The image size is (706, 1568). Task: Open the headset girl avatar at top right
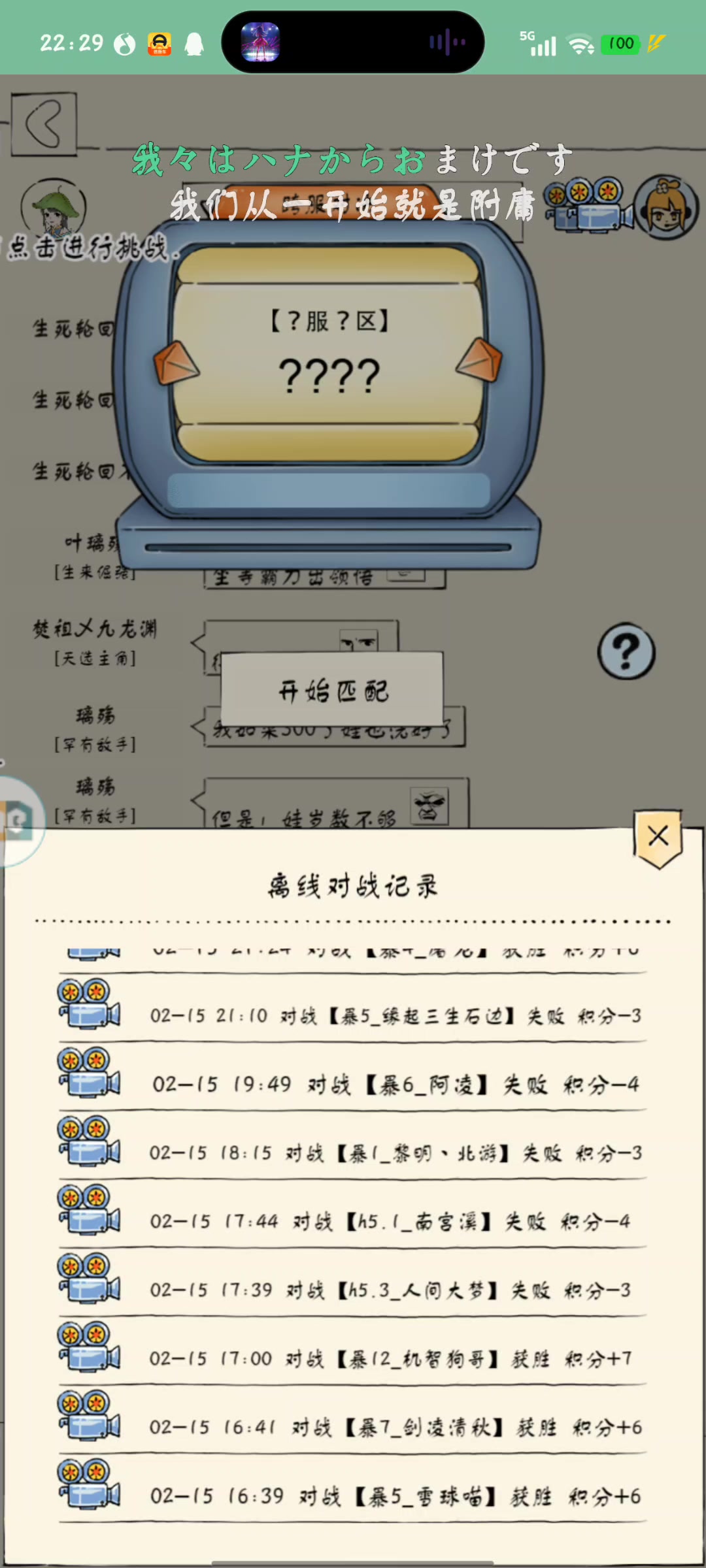(x=666, y=208)
